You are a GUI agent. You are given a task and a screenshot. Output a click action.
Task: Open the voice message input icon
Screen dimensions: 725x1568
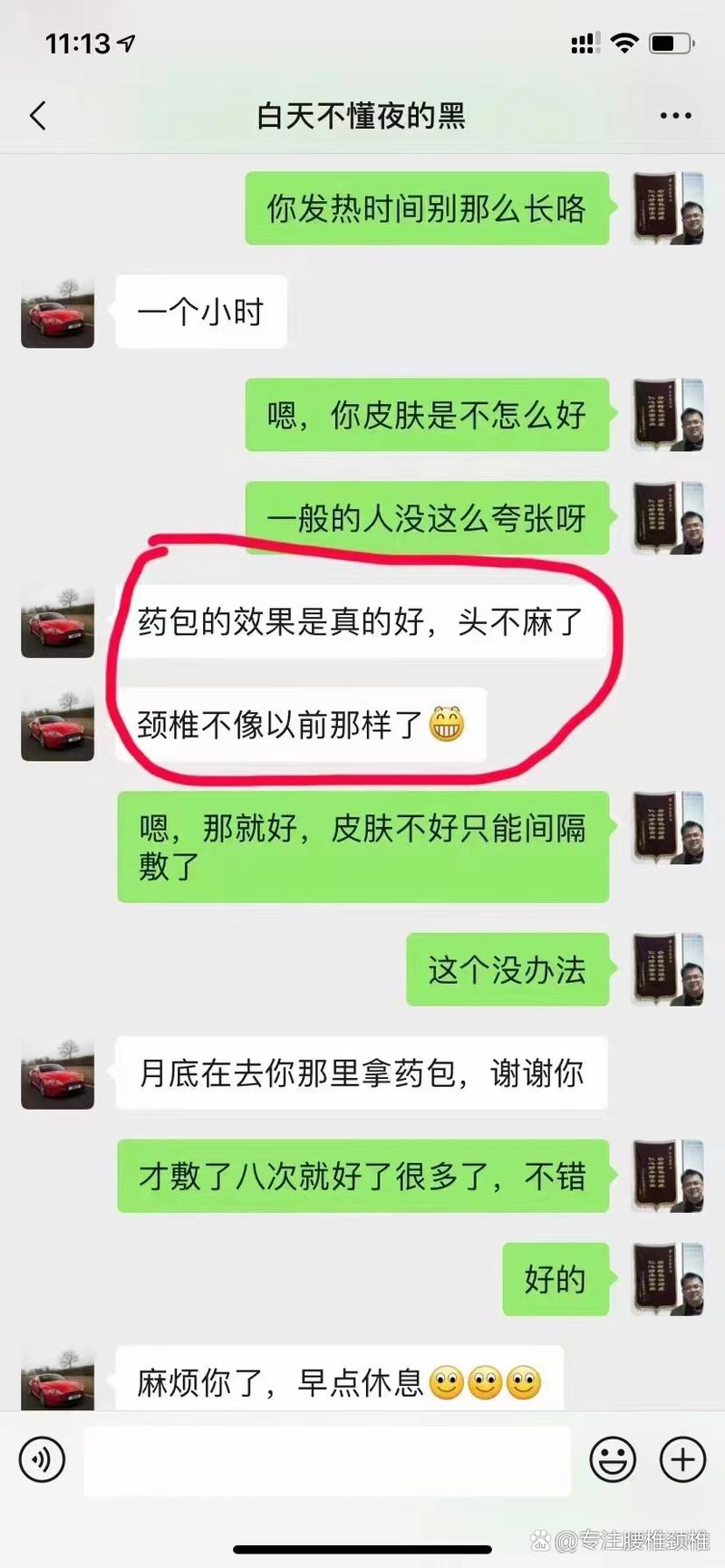pos(41,1459)
